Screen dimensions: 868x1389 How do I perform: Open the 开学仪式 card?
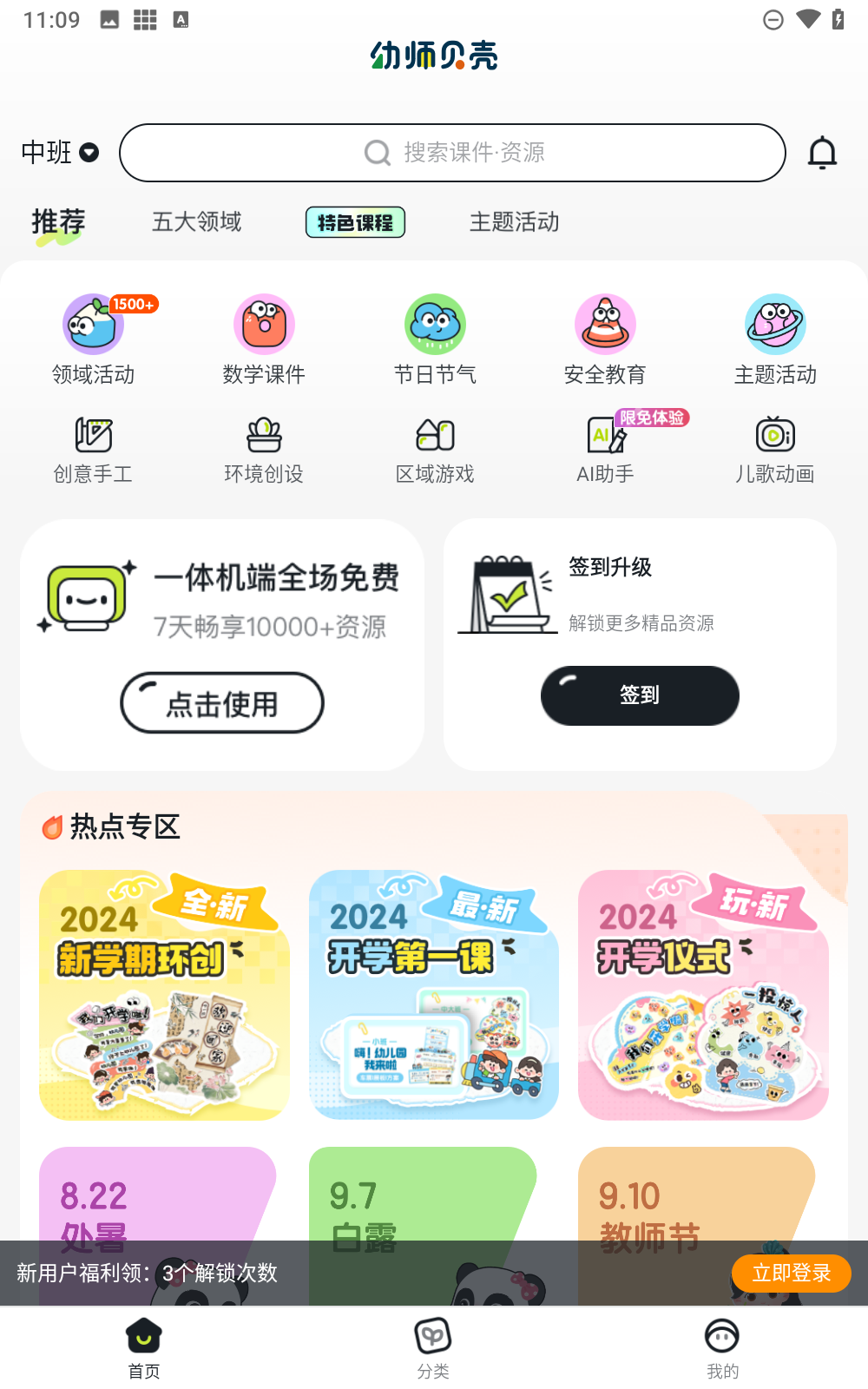click(703, 995)
